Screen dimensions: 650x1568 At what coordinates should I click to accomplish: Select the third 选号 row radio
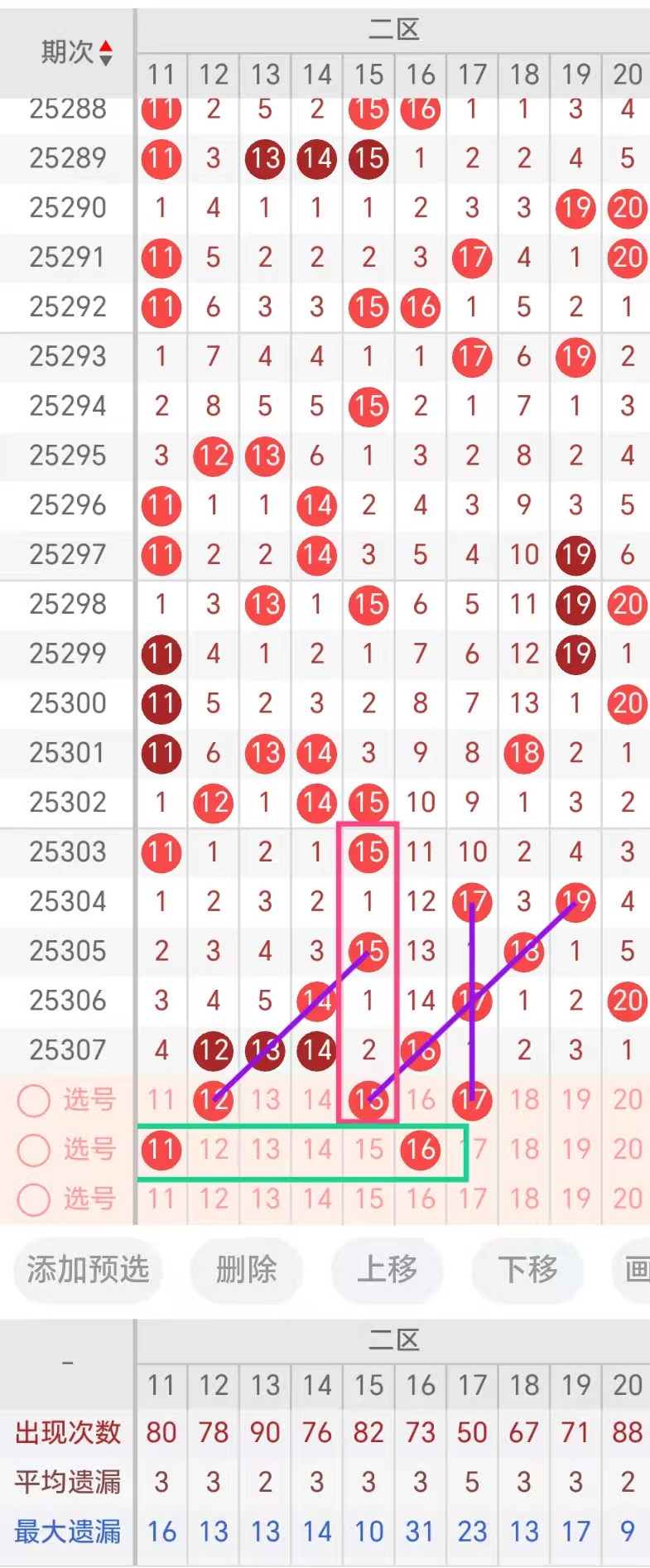(34, 1199)
